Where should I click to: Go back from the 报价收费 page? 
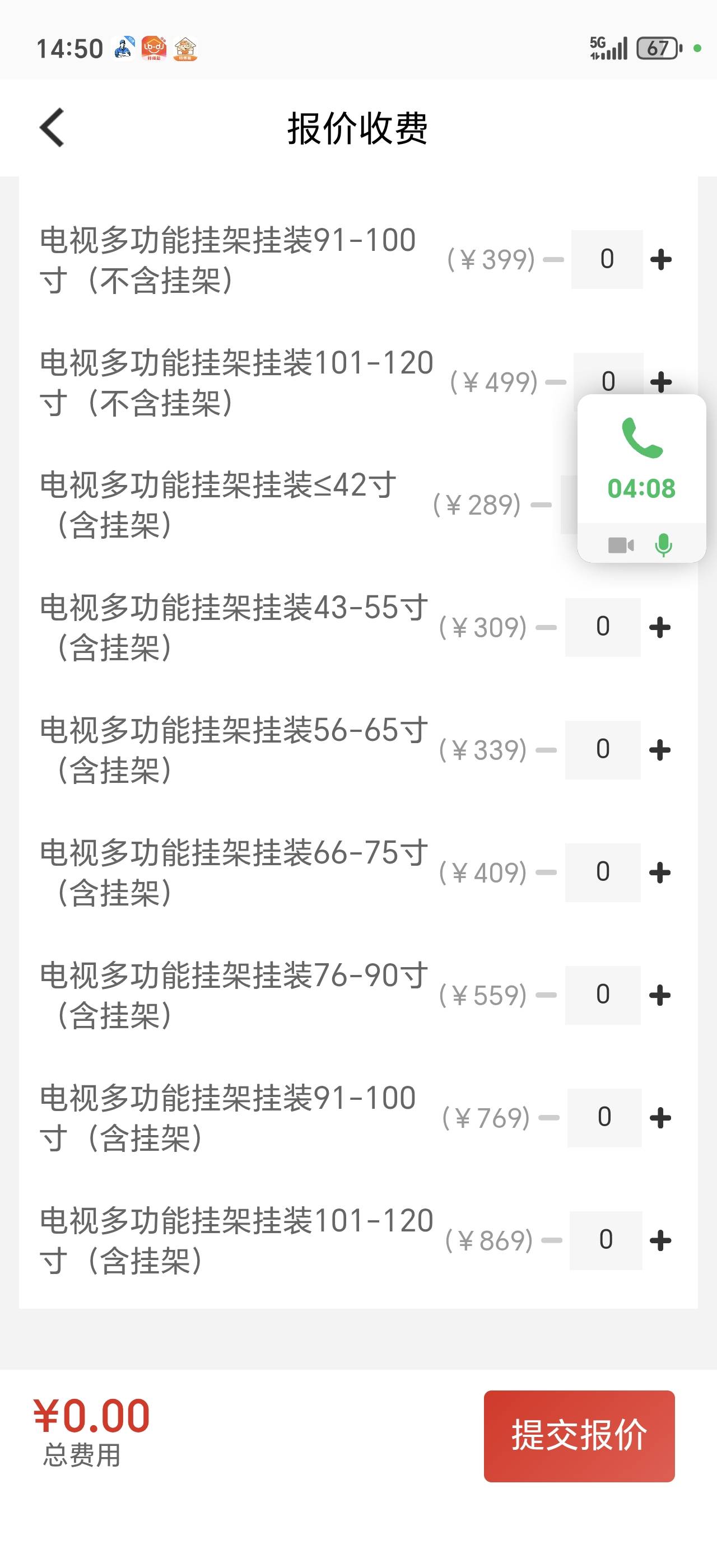52,128
